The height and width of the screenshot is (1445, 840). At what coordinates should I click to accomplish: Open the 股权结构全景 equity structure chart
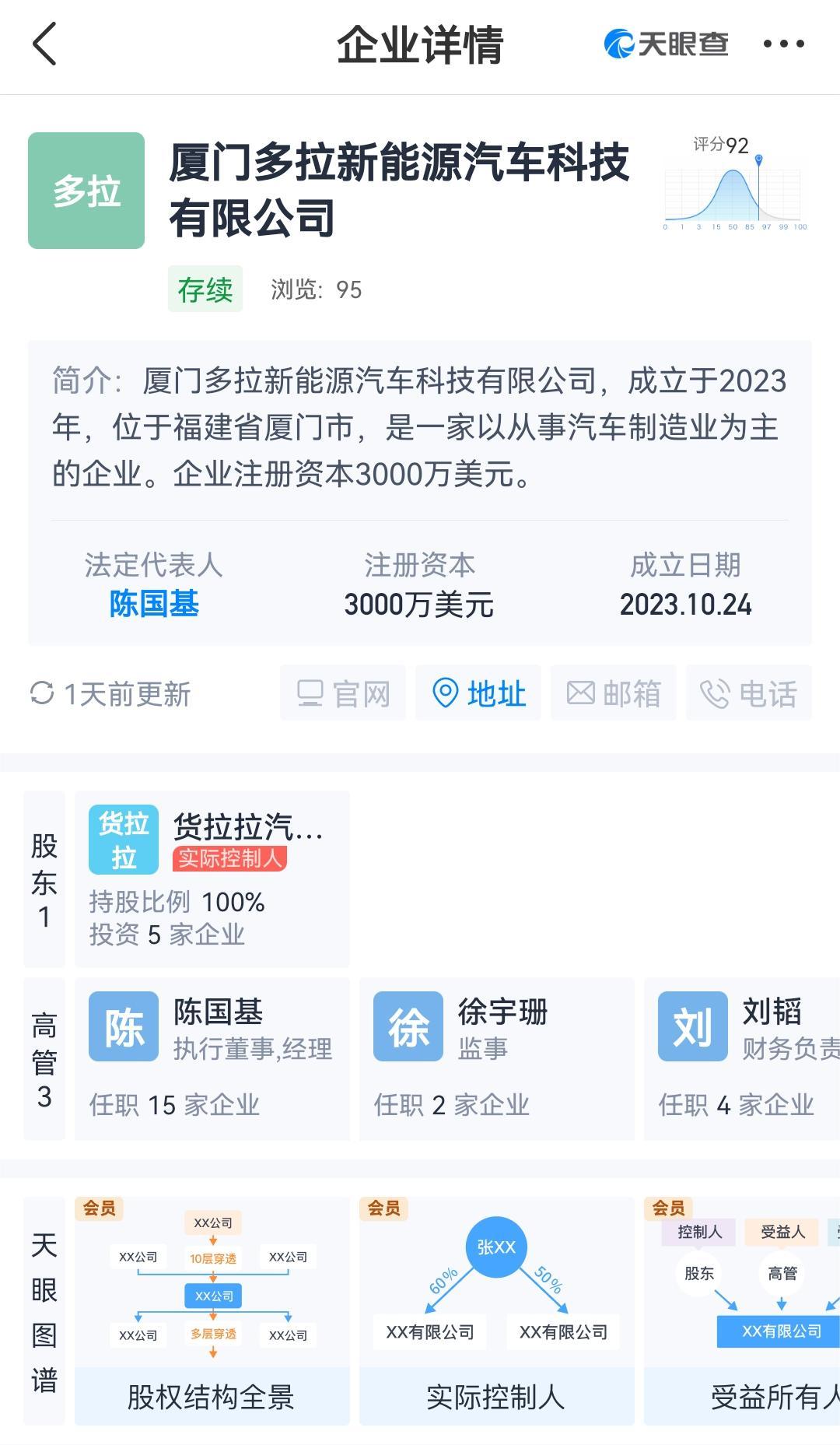[x=212, y=1311]
